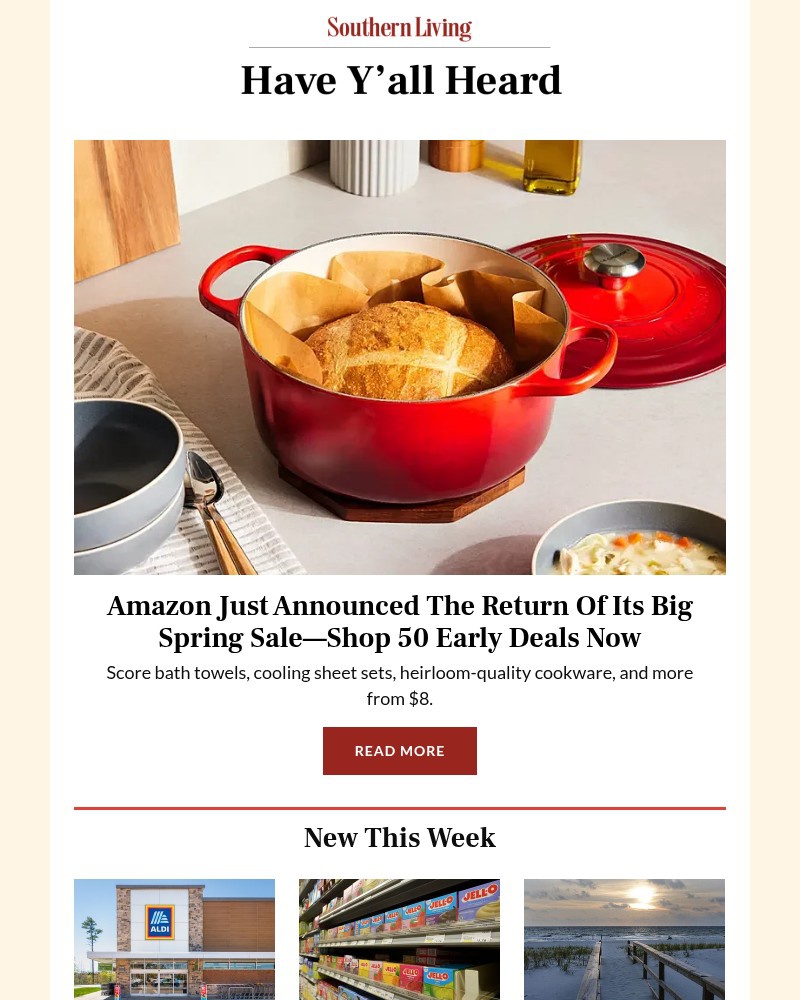The image size is (800, 1000).
Task: Open the beach boardwalk sunset thumbnail
Action: coord(624,939)
